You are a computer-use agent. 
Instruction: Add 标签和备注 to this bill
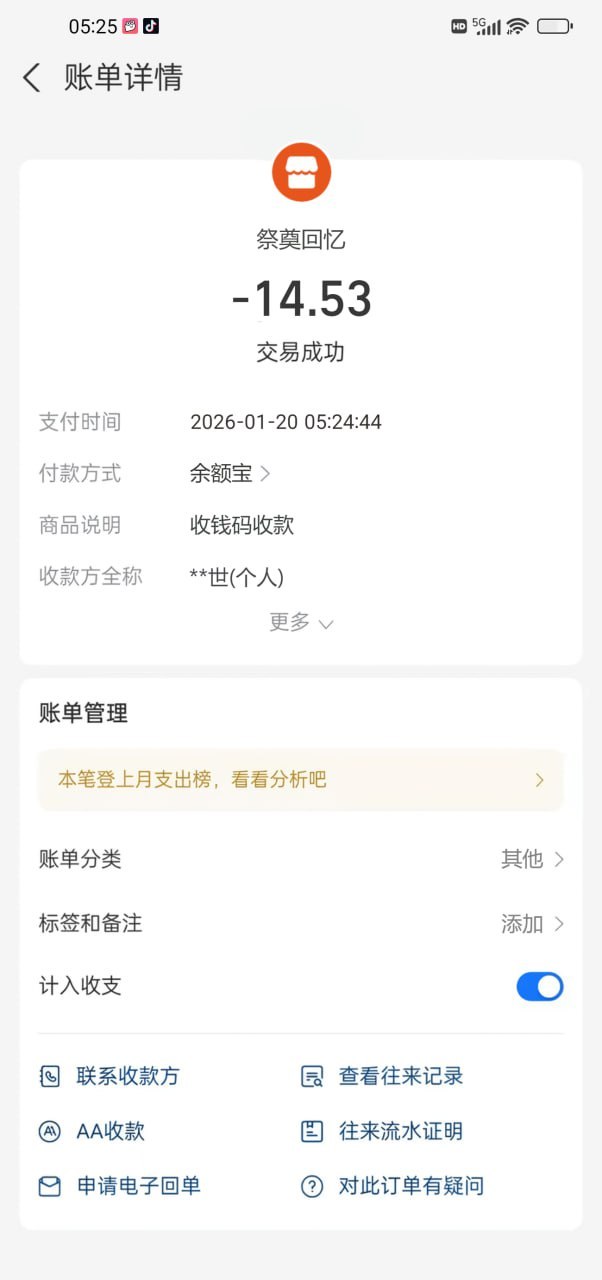pyautogui.click(x=532, y=923)
